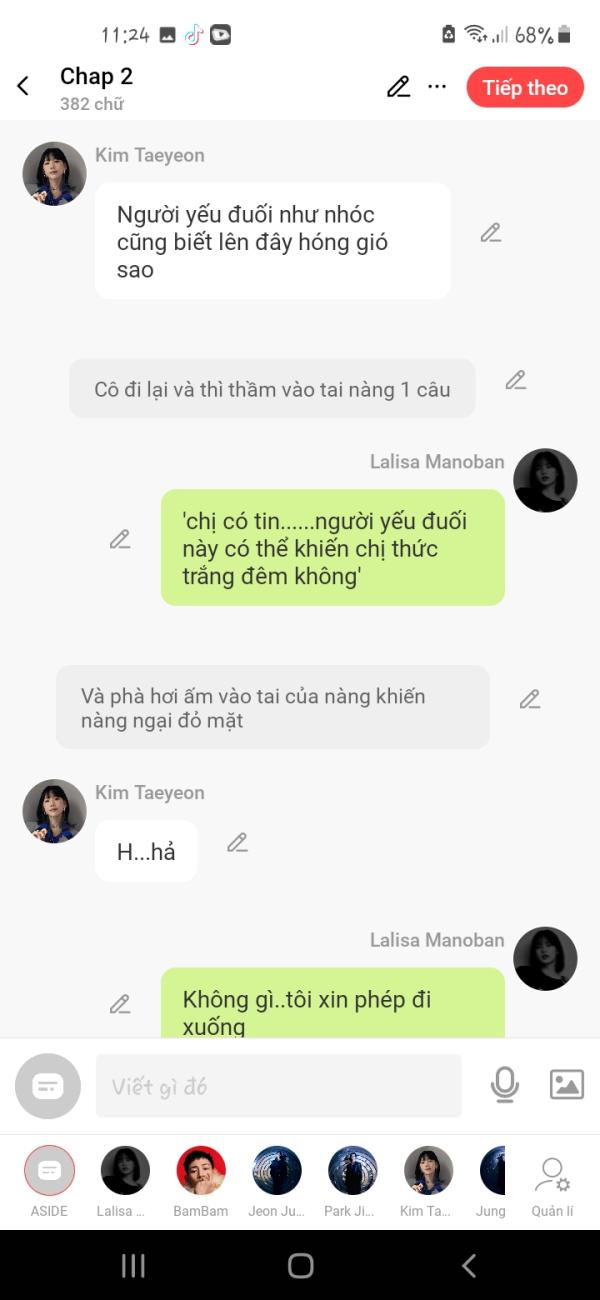The width and height of the screenshot is (600, 1300).
Task: Go back from Chap 2
Action: 23,87
